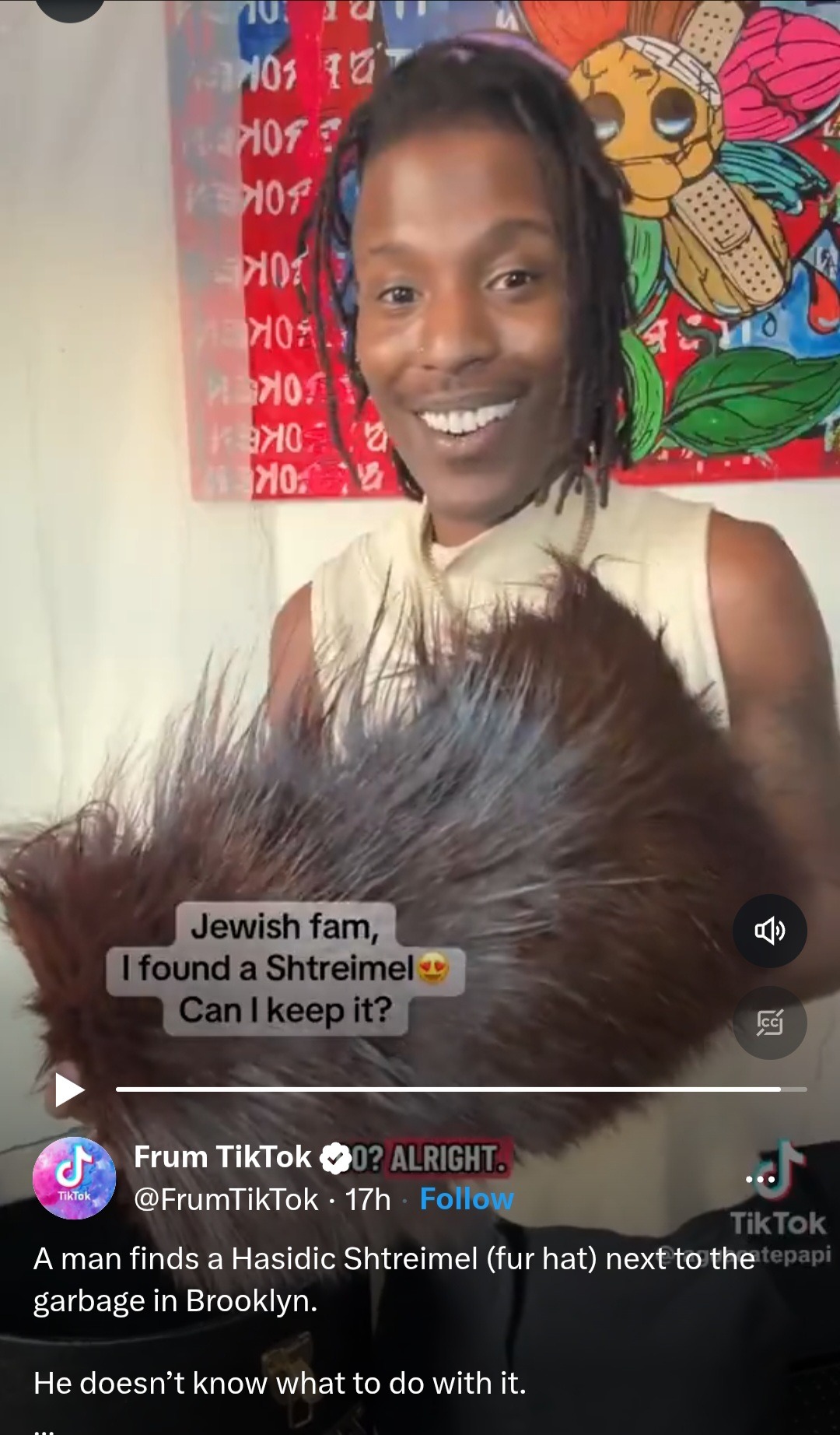Play the video
This screenshot has height=1435, width=840.
(x=69, y=1089)
